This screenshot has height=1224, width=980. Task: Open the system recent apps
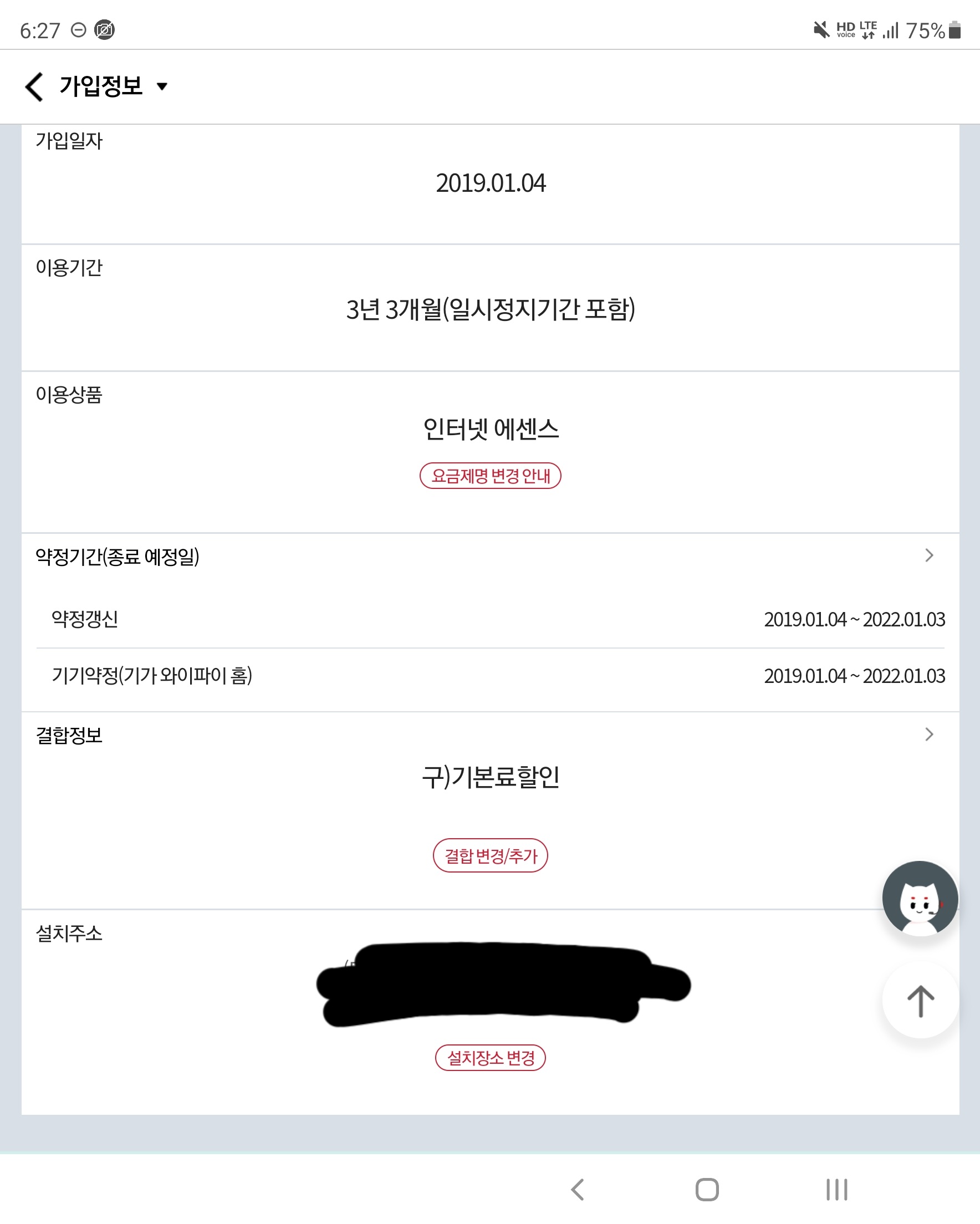[836, 1190]
